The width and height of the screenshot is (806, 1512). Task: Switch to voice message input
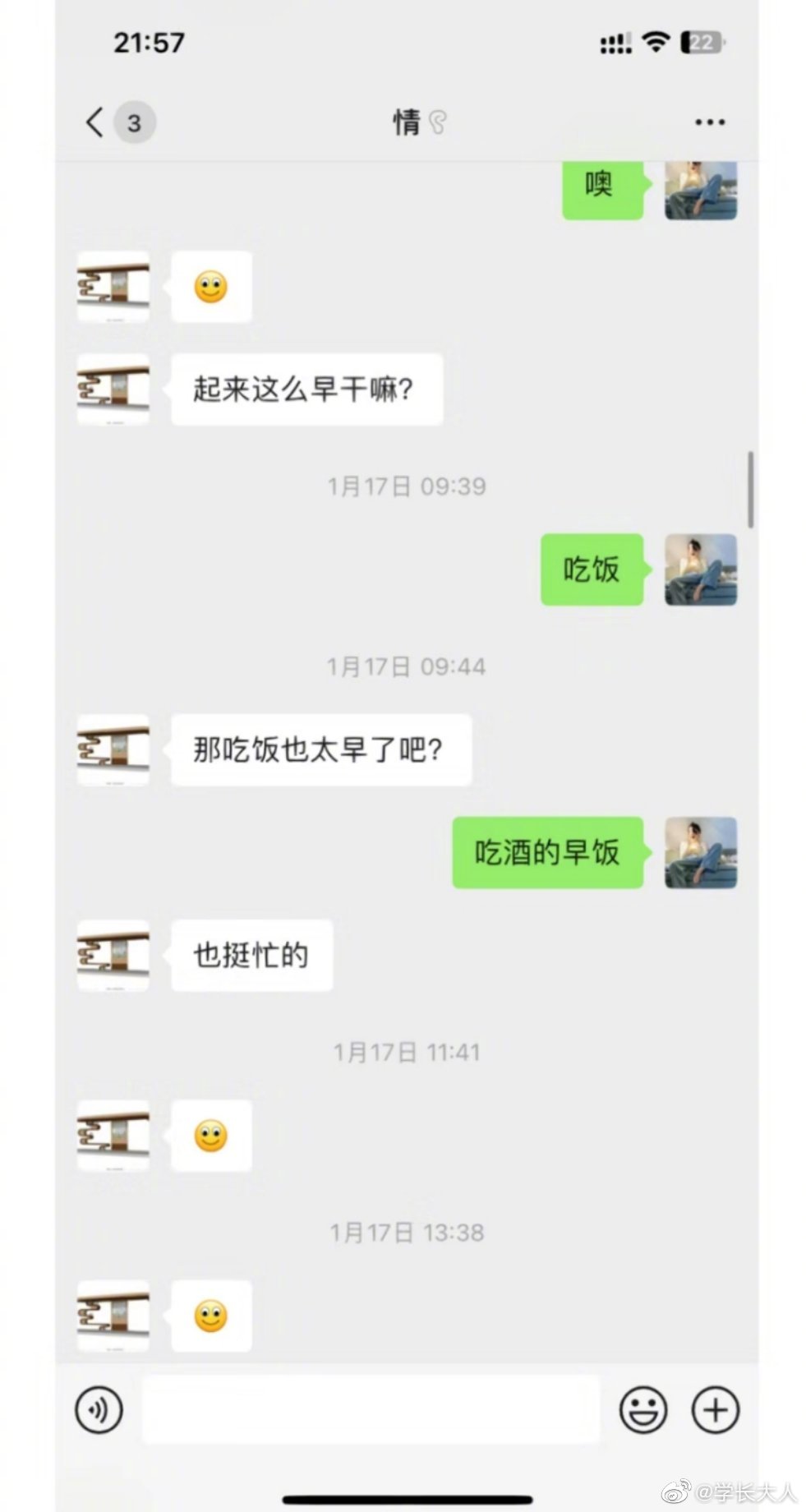pyautogui.click(x=99, y=1409)
